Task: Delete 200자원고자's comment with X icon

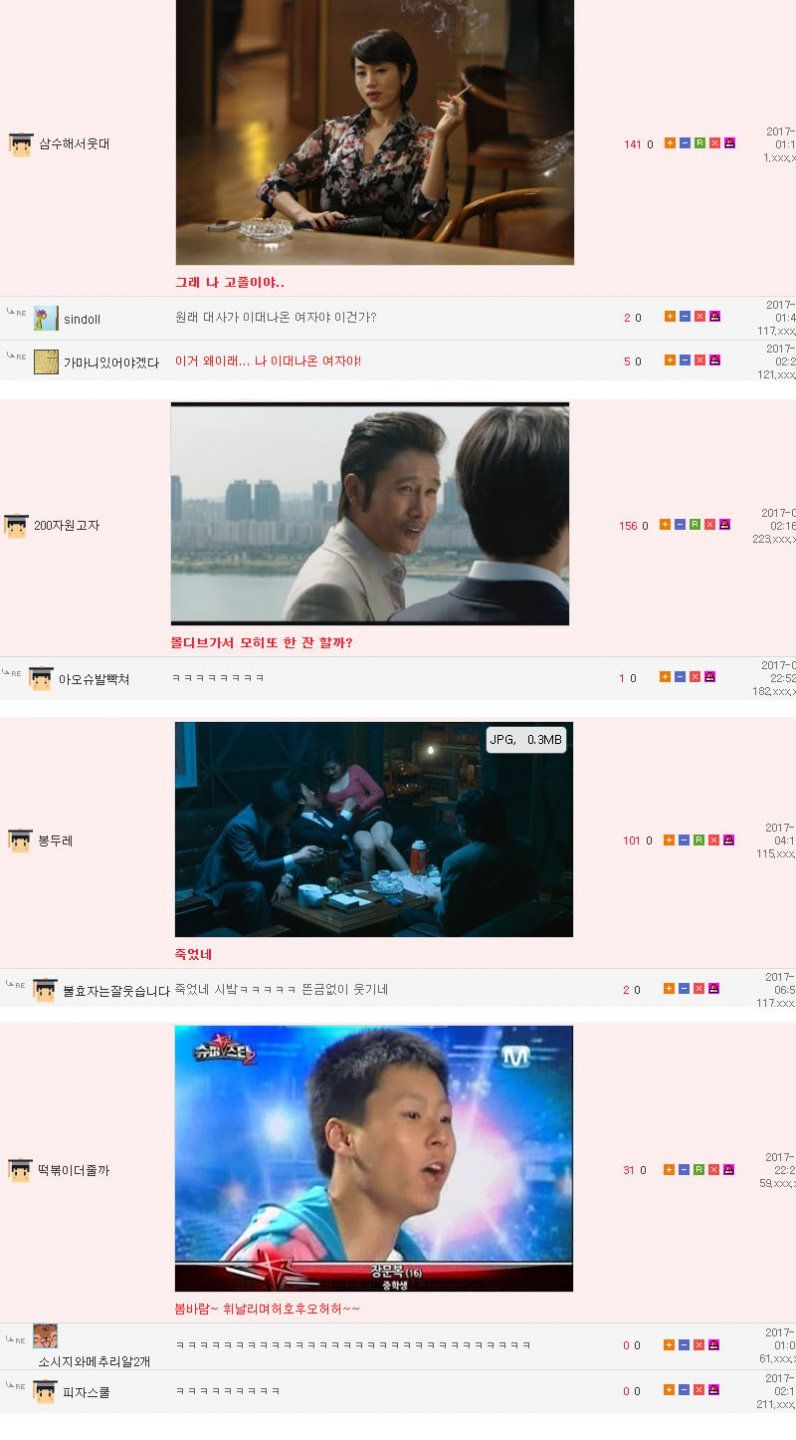Action: [x=710, y=524]
